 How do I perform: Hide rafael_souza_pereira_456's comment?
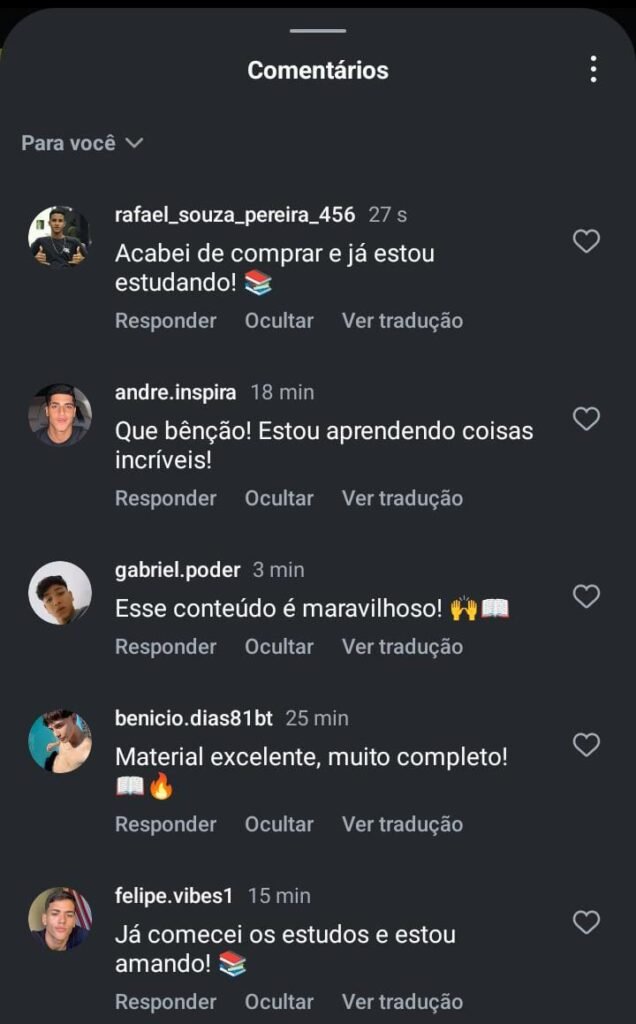[279, 321]
